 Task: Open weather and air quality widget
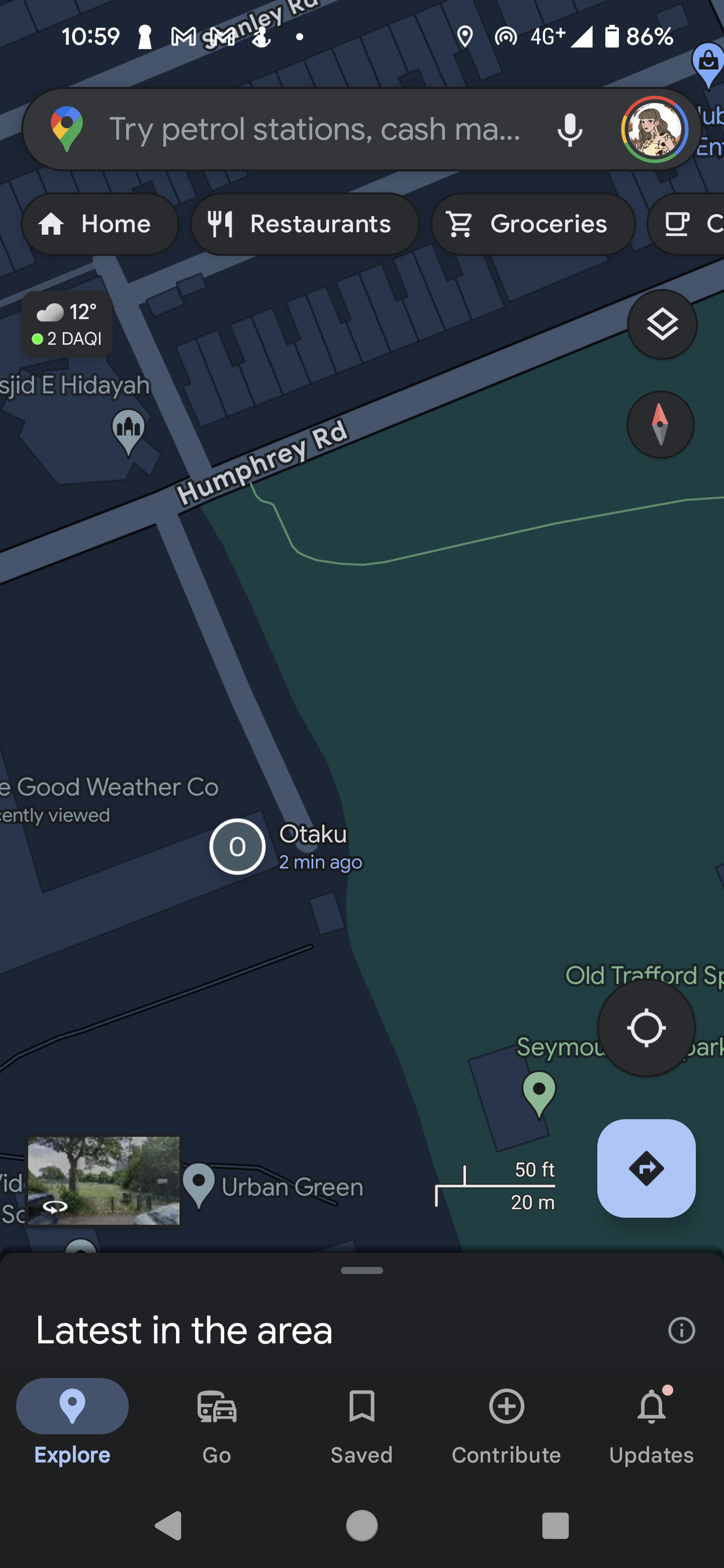[67, 325]
